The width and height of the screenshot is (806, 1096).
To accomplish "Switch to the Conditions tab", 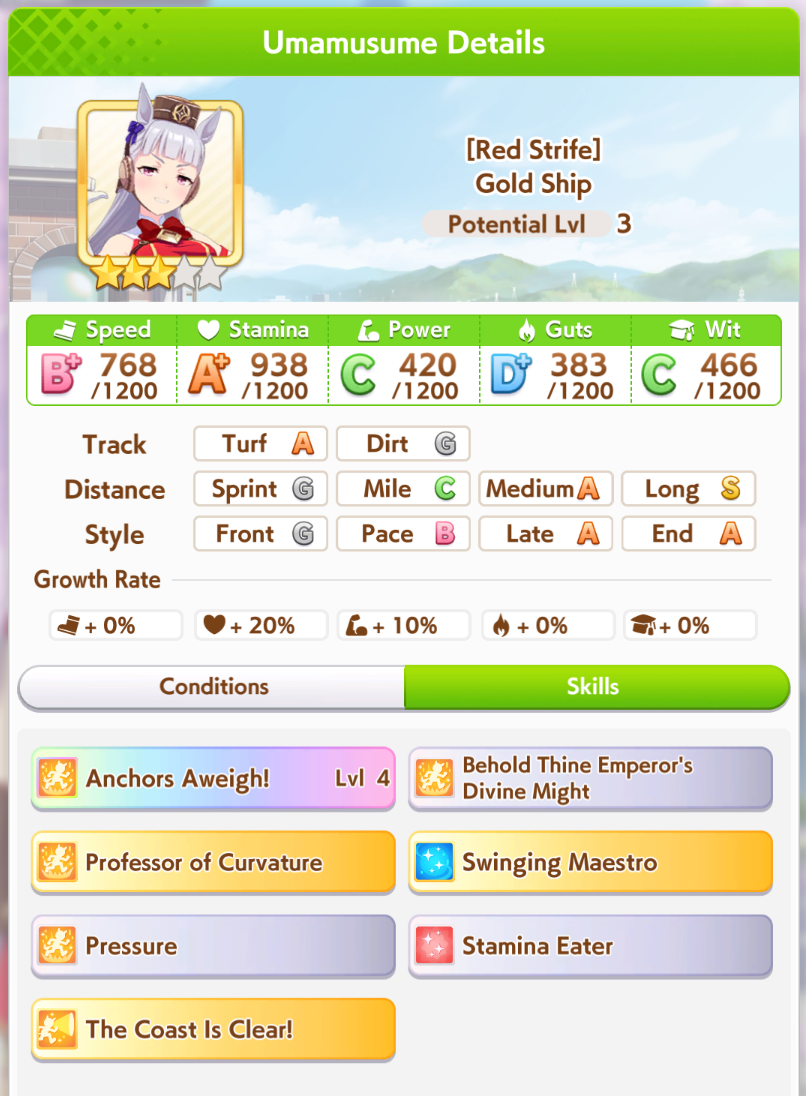I will (x=213, y=687).
